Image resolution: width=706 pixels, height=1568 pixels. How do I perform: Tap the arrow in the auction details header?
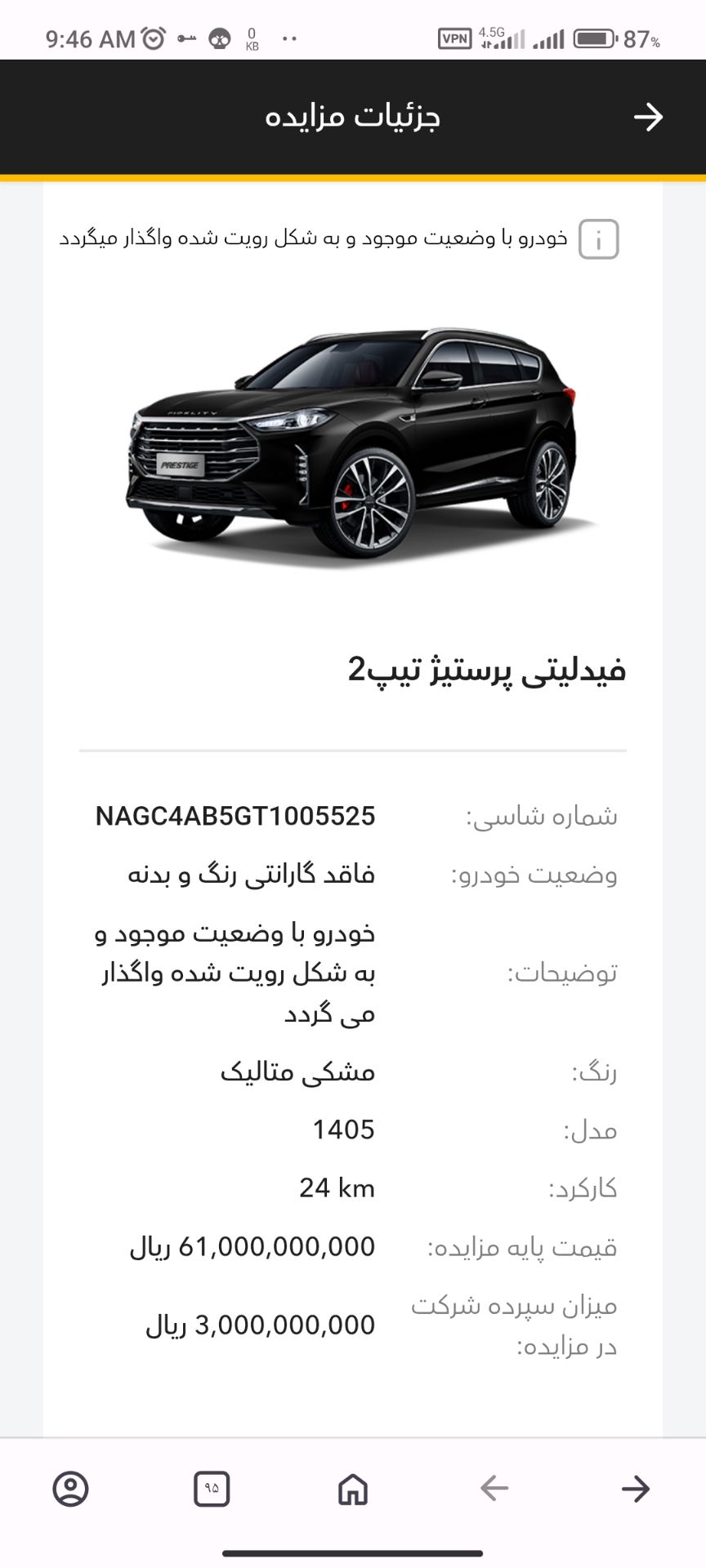pyautogui.click(x=648, y=117)
